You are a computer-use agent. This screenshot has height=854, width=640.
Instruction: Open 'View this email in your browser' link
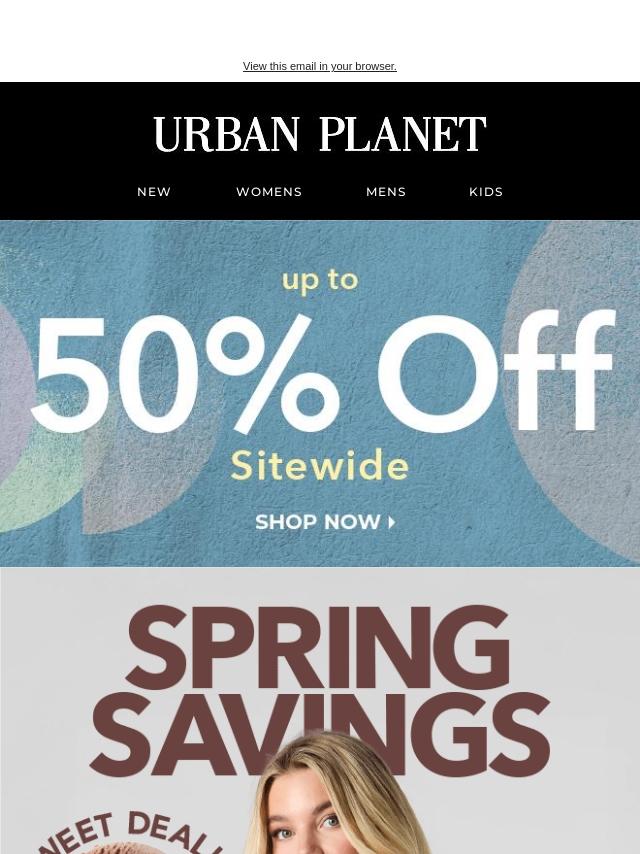(x=320, y=66)
